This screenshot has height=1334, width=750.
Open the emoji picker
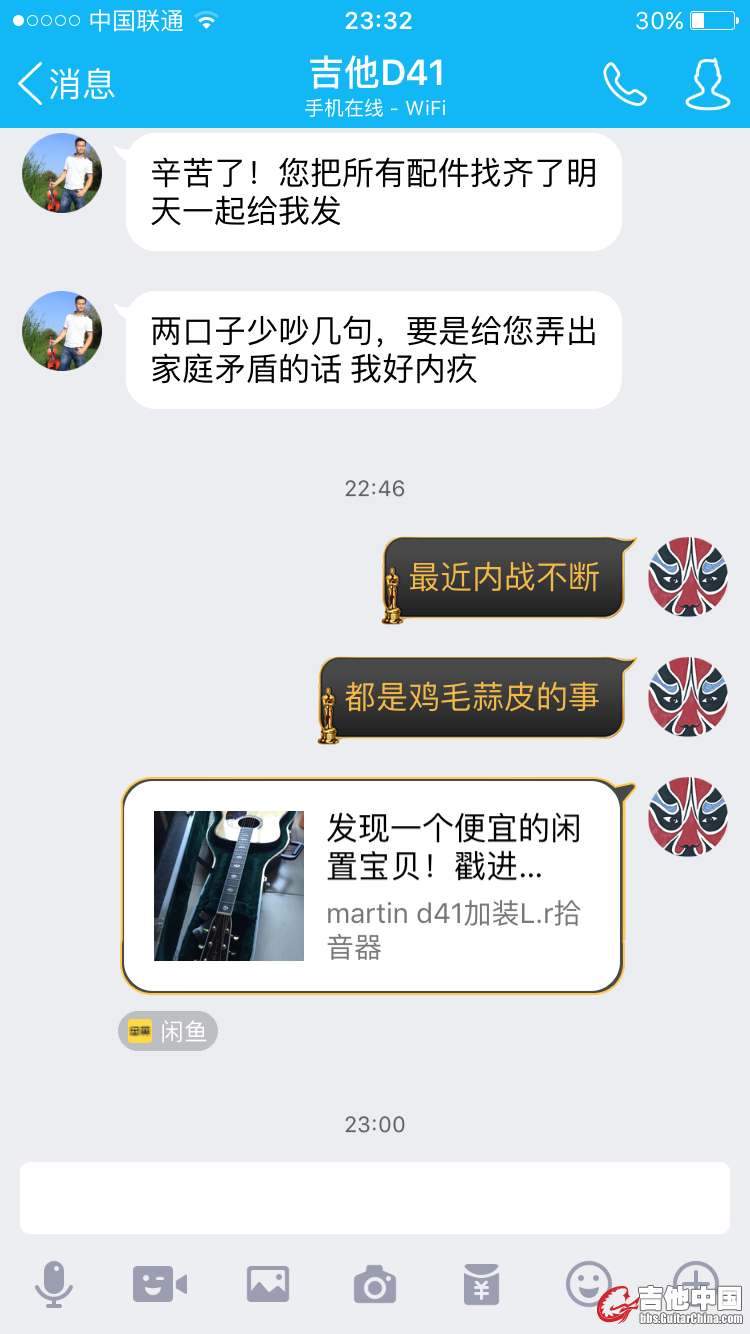tap(588, 1282)
